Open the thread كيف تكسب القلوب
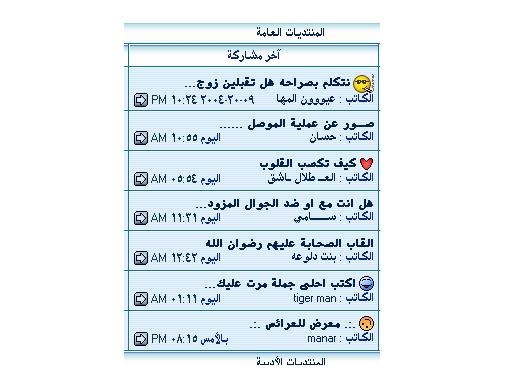Viewport: 512px width, 384px height. pyautogui.click(x=308, y=164)
